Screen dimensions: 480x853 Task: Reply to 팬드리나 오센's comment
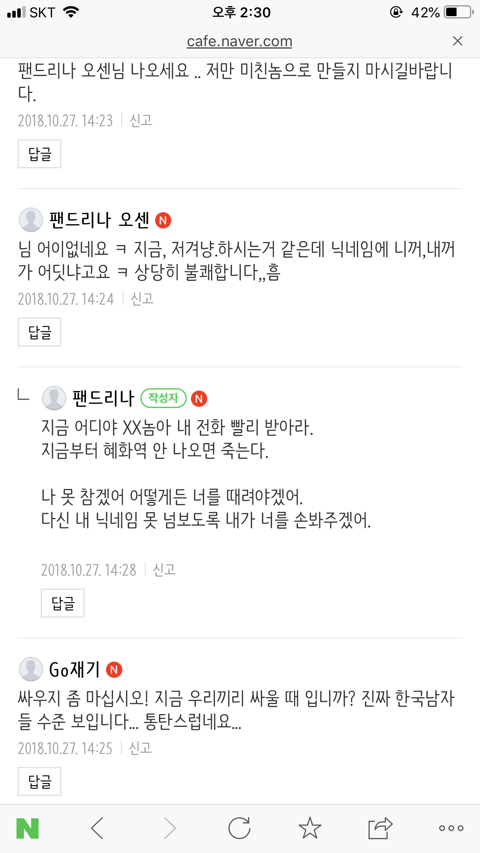[39, 332]
